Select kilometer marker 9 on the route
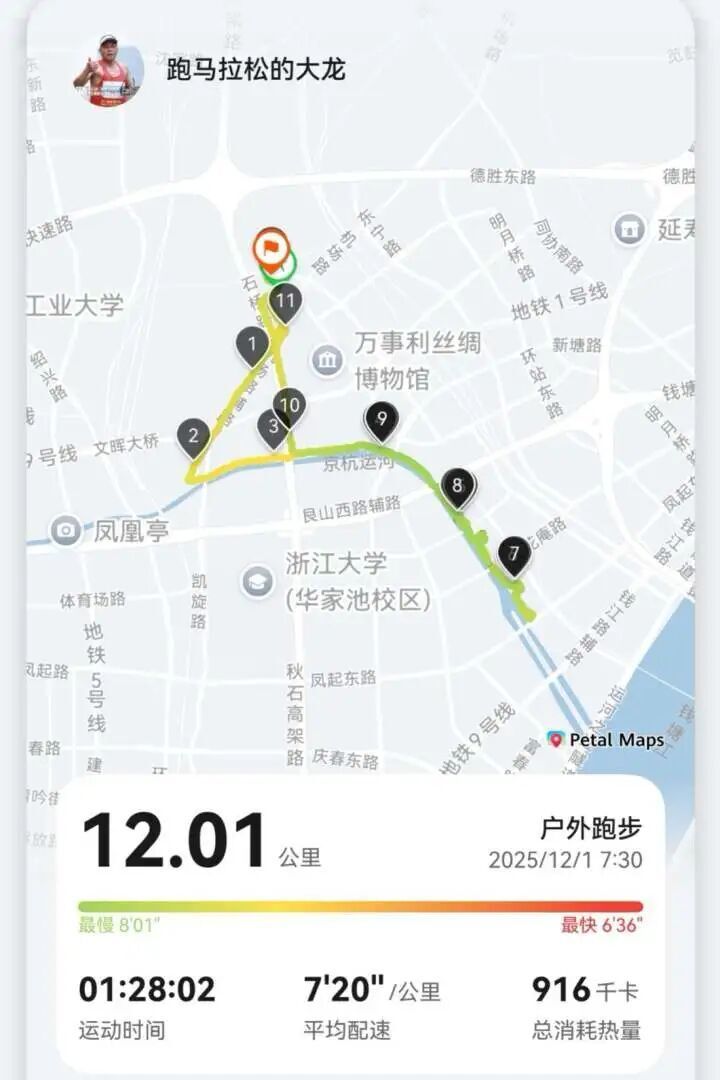The height and width of the screenshot is (1080, 720). (x=381, y=418)
